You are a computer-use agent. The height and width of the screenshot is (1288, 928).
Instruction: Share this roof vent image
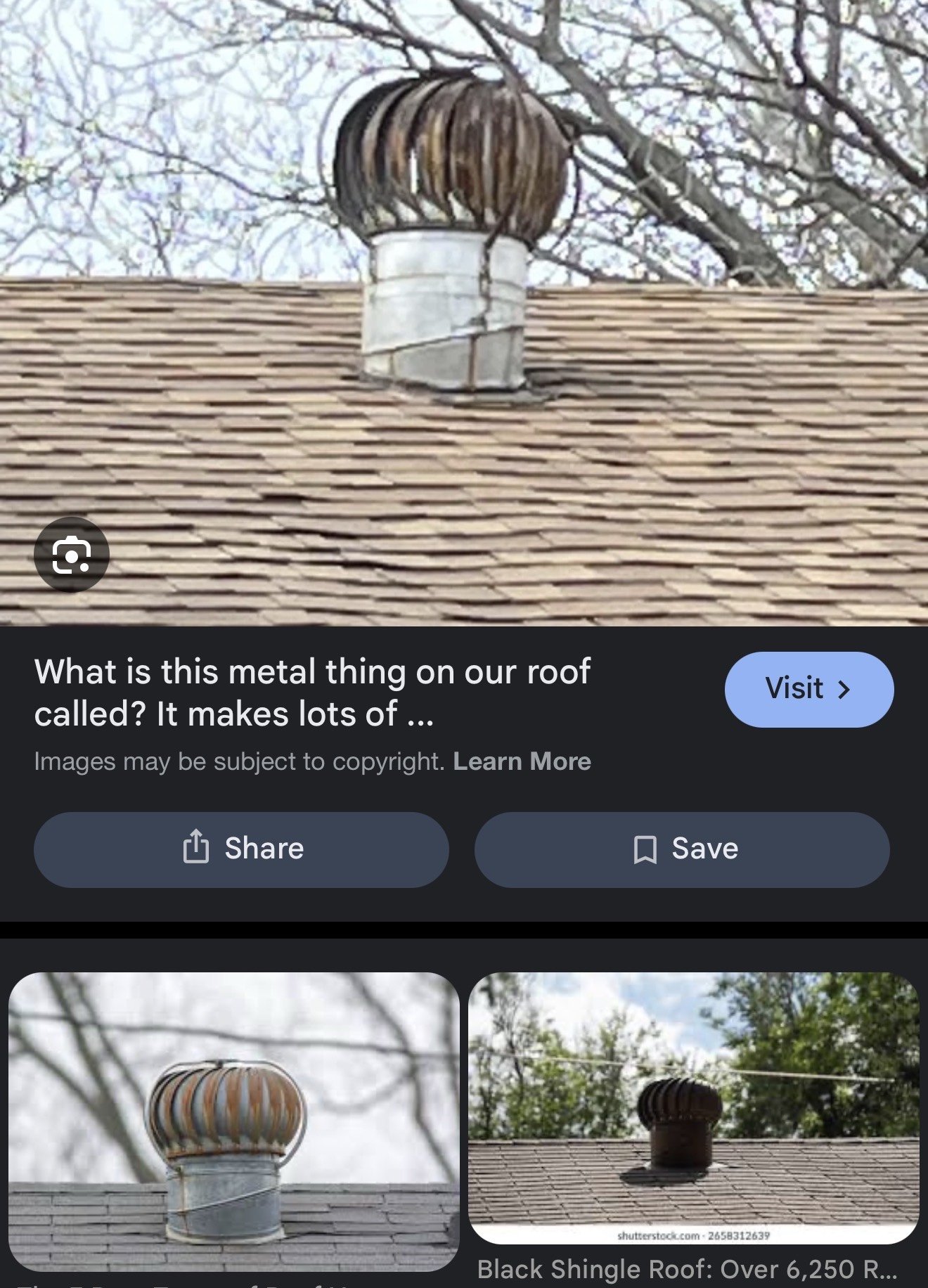click(241, 849)
